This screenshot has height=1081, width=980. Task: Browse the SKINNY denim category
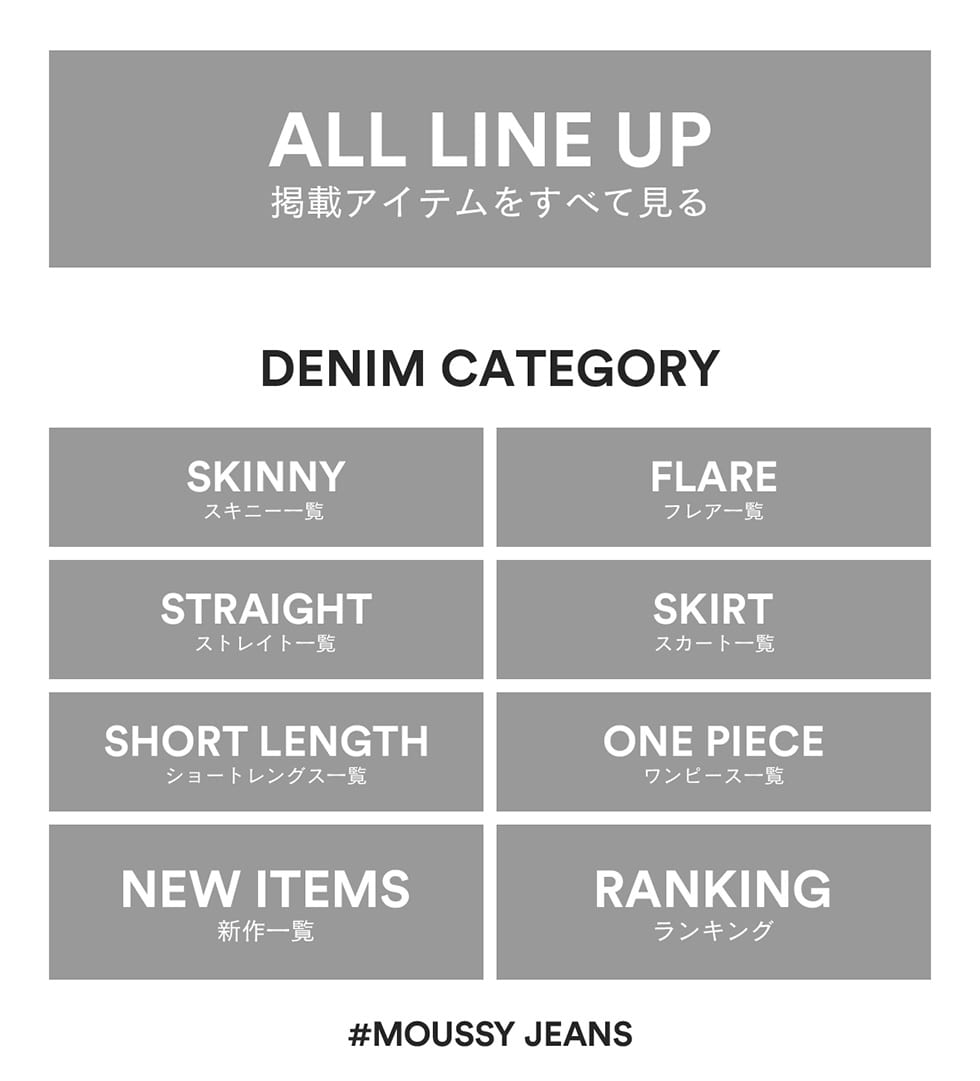click(266, 487)
